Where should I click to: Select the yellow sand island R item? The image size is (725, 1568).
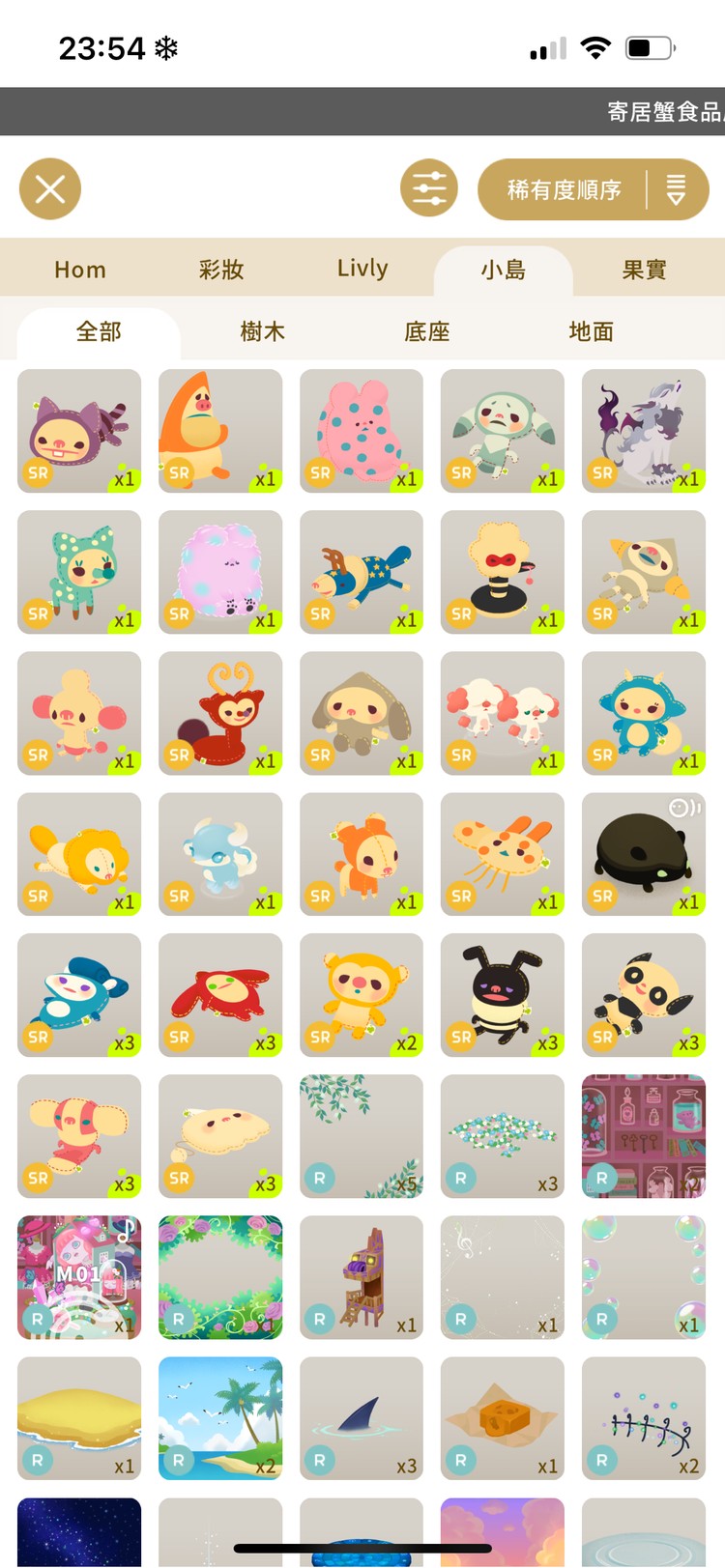click(x=79, y=1418)
